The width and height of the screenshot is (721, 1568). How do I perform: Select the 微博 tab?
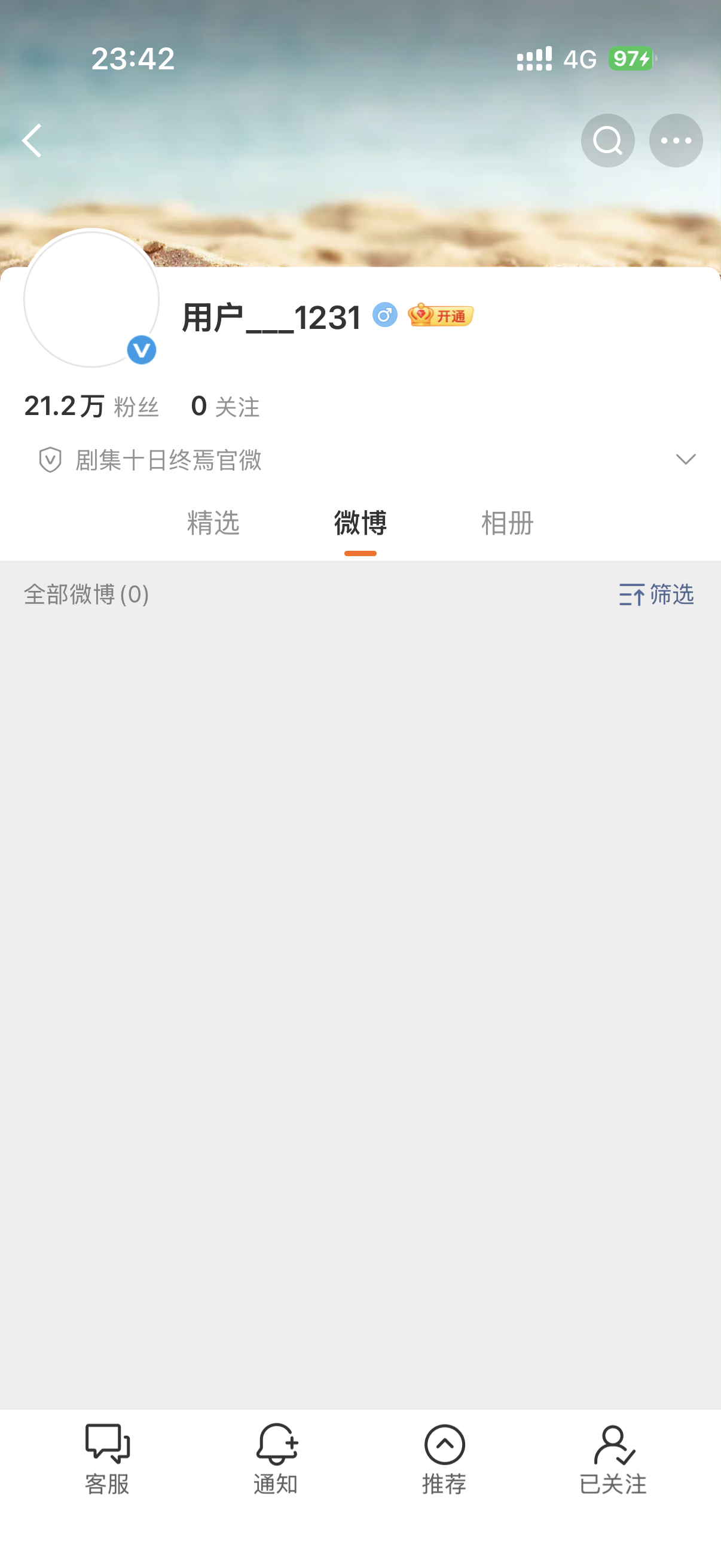click(x=360, y=522)
